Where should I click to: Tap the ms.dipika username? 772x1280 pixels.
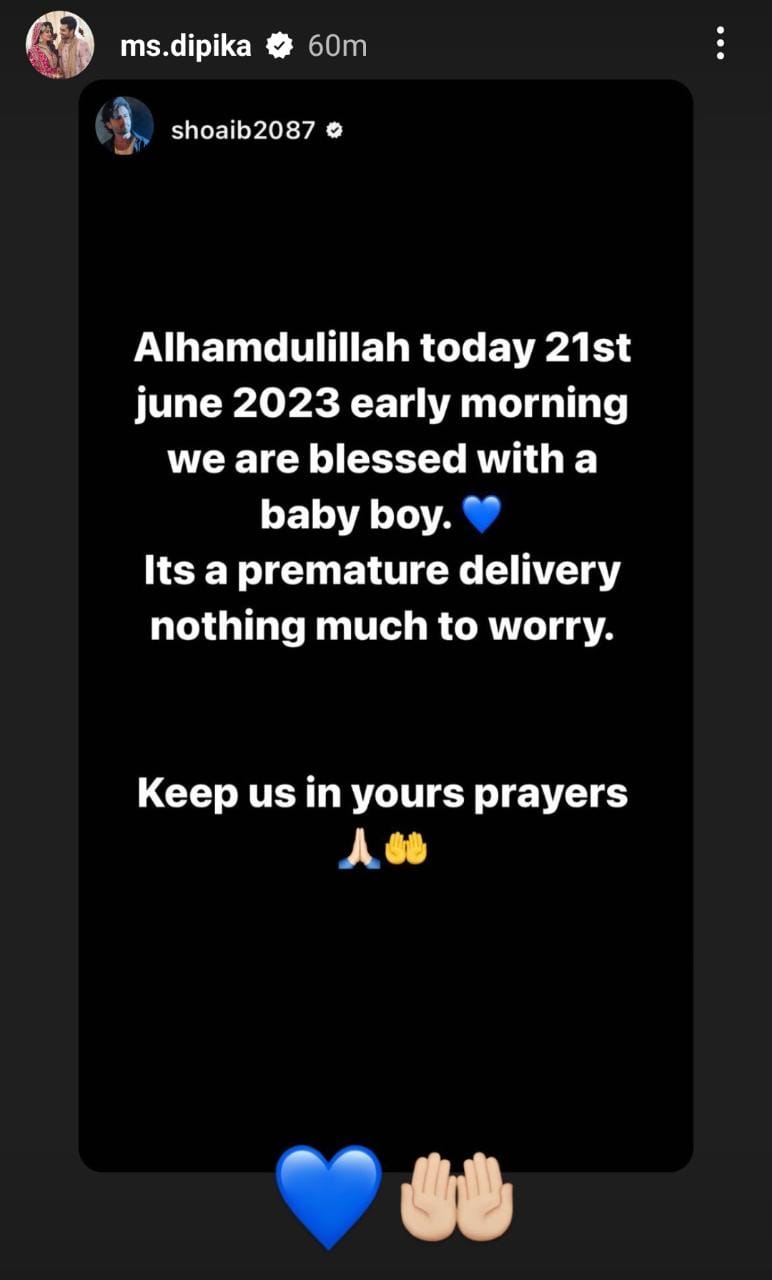(x=185, y=45)
